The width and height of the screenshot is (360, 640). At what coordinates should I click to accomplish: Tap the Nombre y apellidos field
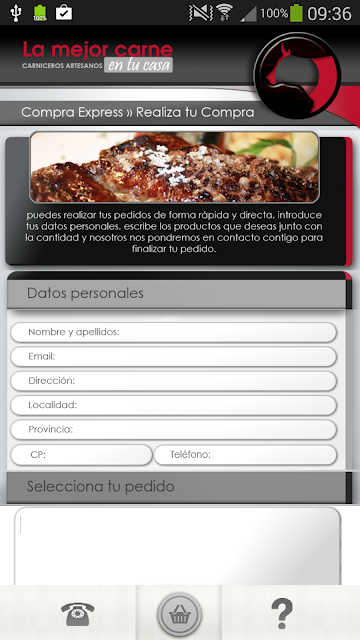(173, 332)
